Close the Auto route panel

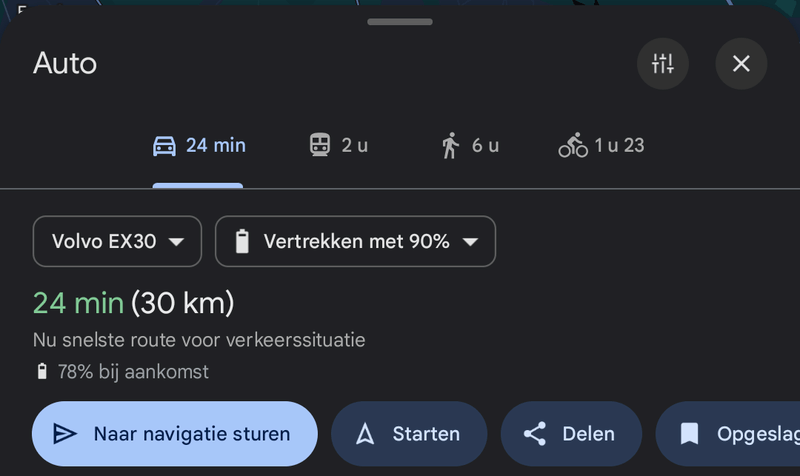741,65
